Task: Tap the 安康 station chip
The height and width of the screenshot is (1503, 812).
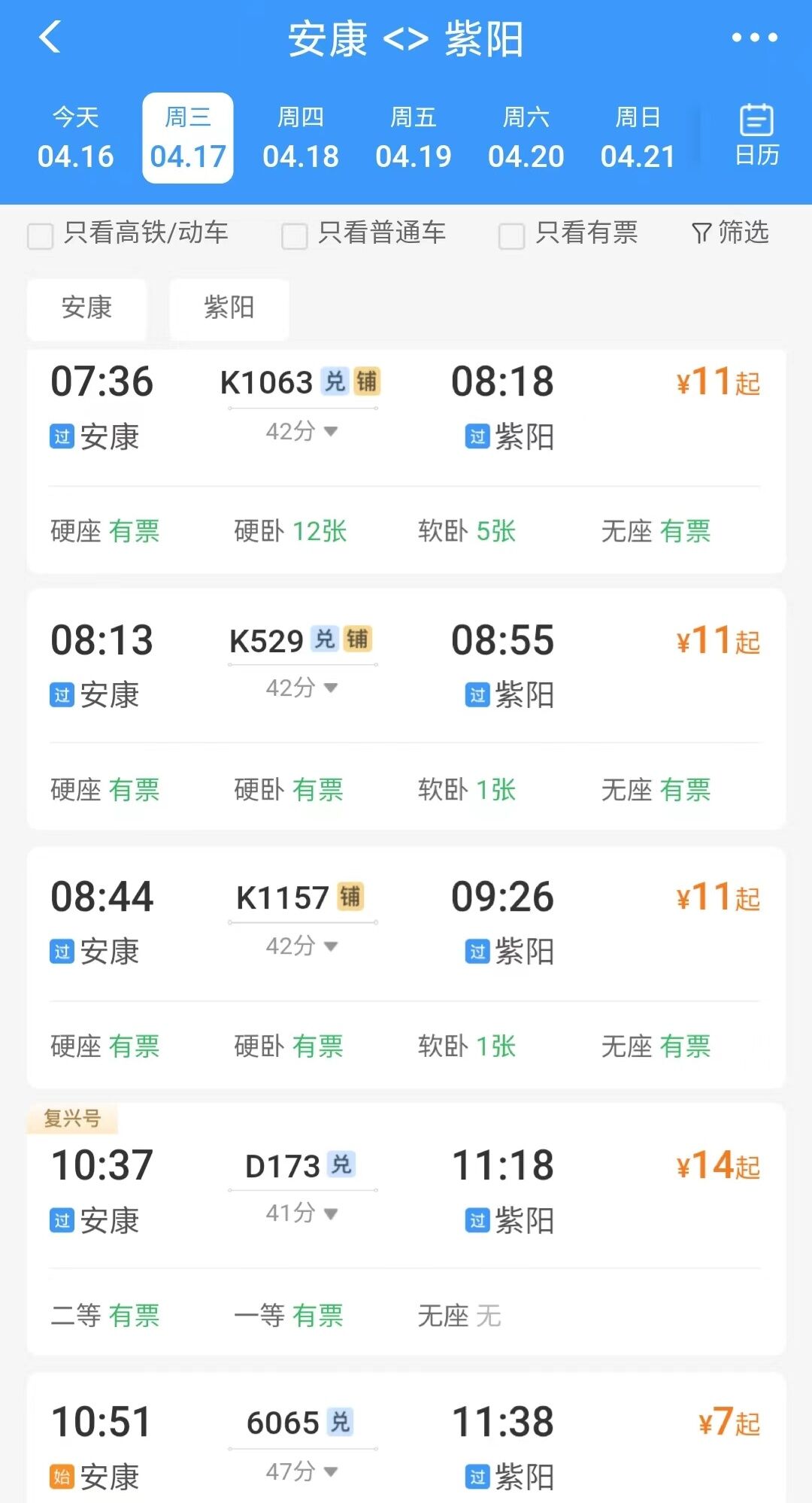Action: click(86, 308)
